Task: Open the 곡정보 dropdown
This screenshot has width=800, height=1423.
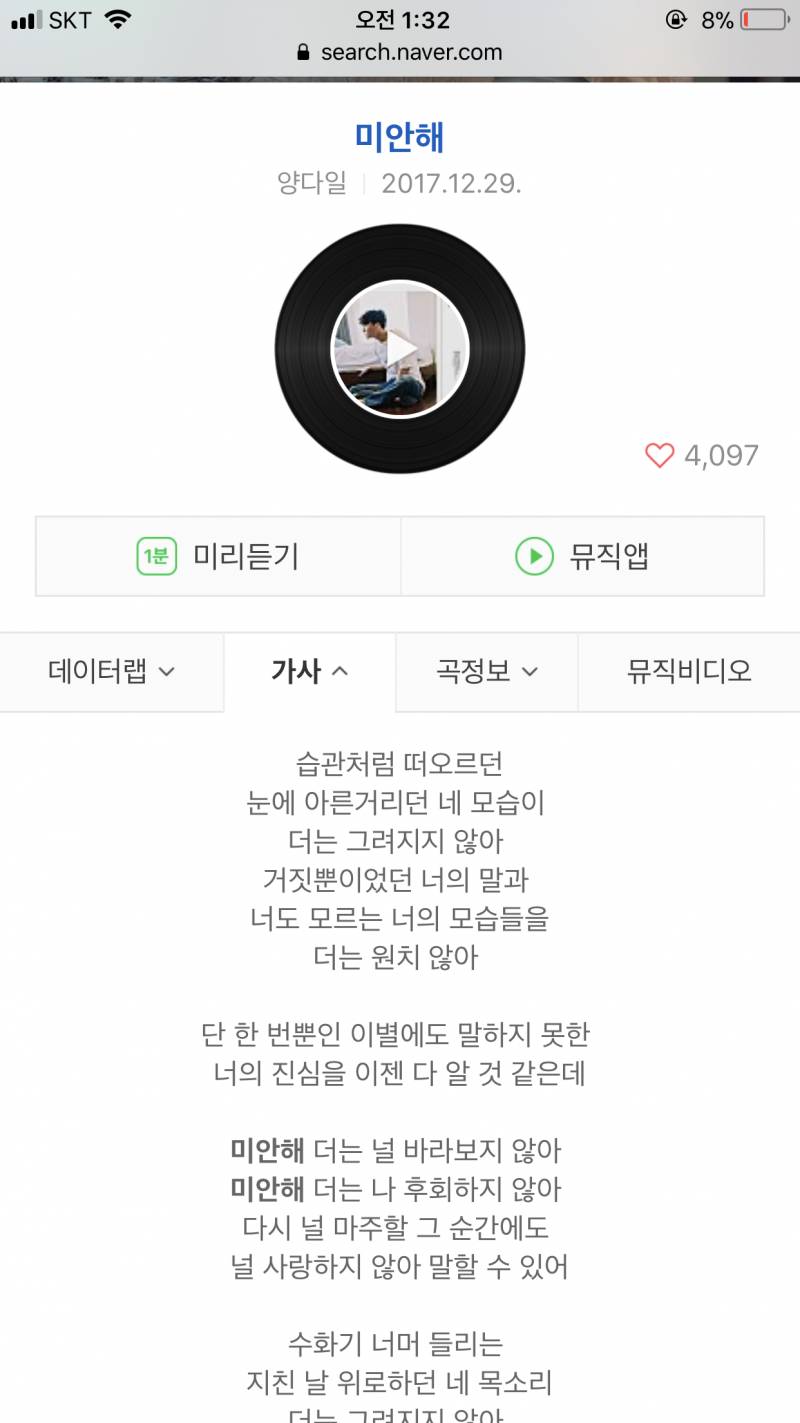Action: [487, 672]
